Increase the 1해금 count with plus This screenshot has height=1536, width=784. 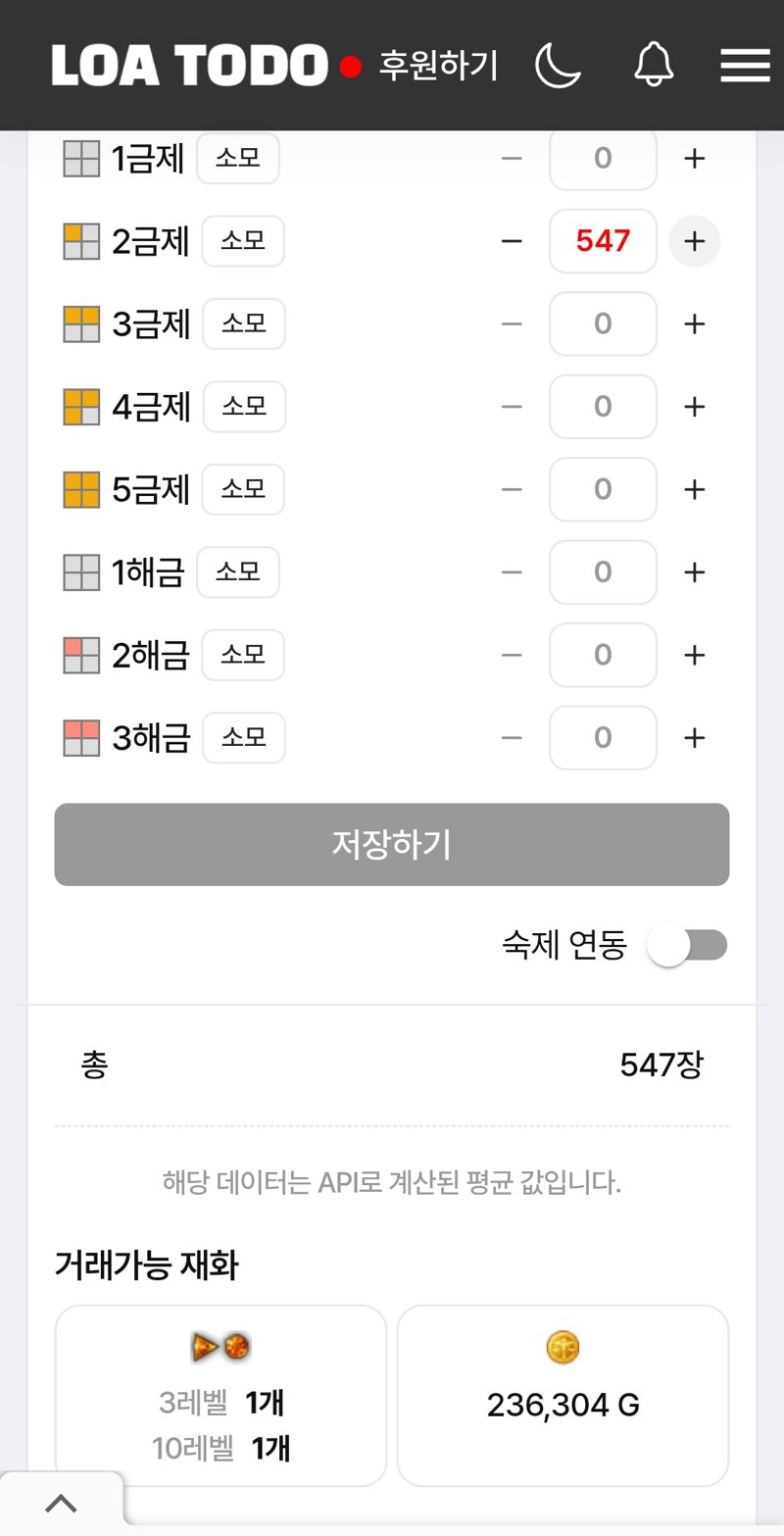pyautogui.click(x=695, y=571)
